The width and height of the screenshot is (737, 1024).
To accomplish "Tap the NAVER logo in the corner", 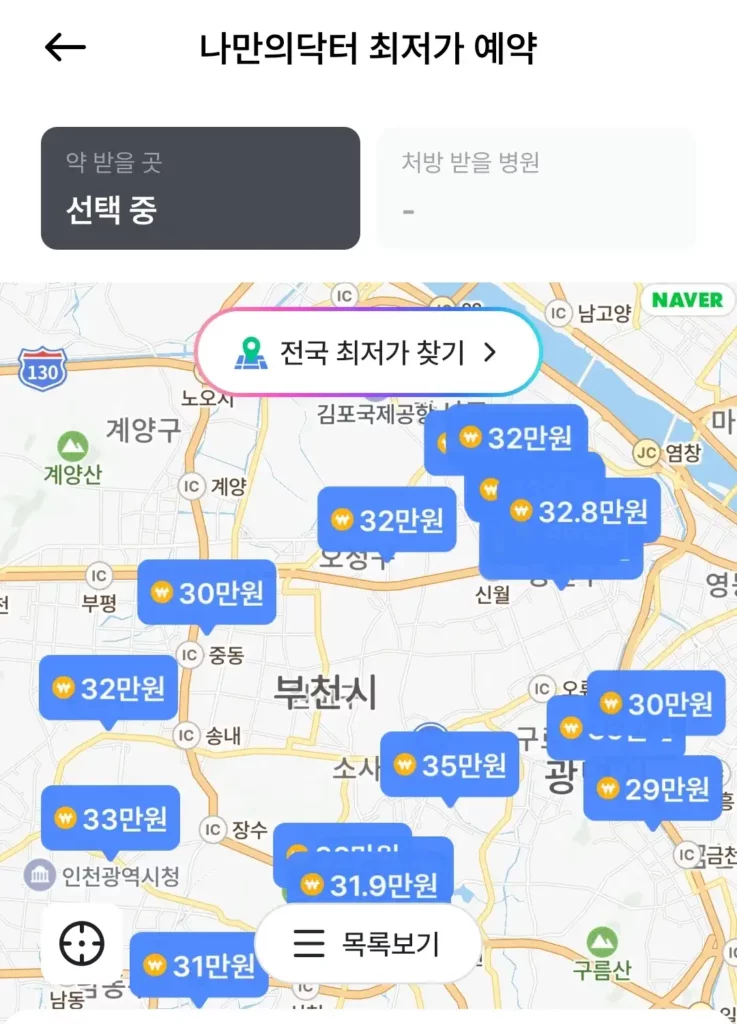I will pyautogui.click(x=688, y=301).
